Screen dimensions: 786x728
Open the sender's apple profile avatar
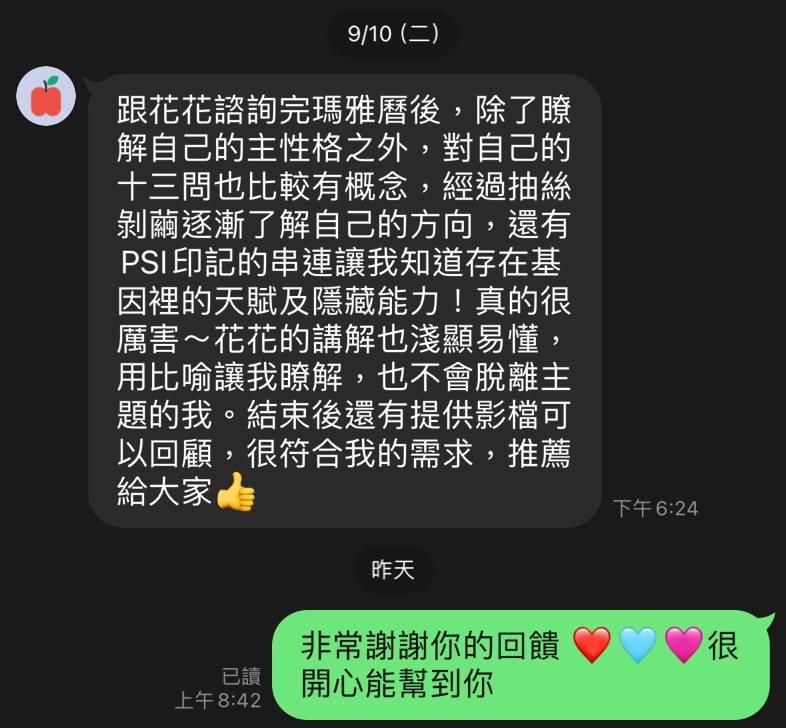coord(46,96)
